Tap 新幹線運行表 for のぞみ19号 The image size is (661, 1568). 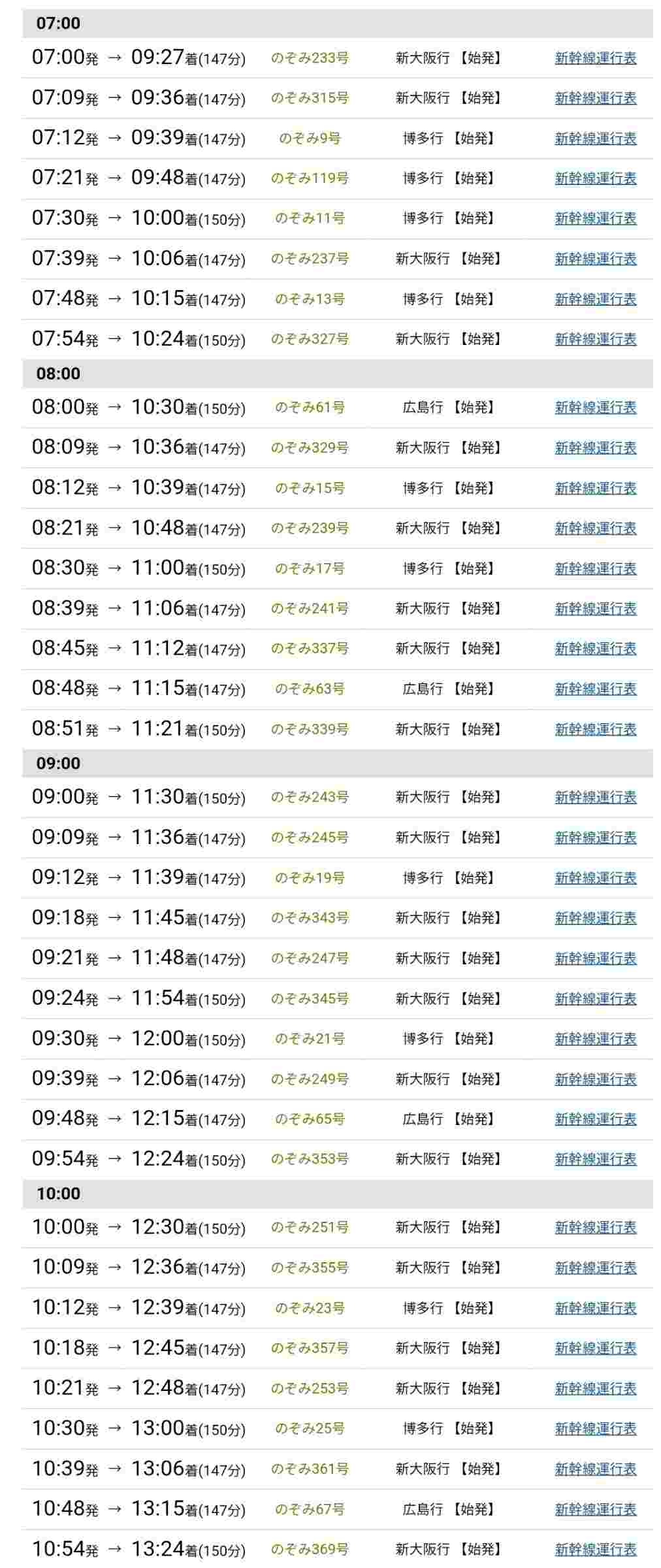tap(595, 878)
